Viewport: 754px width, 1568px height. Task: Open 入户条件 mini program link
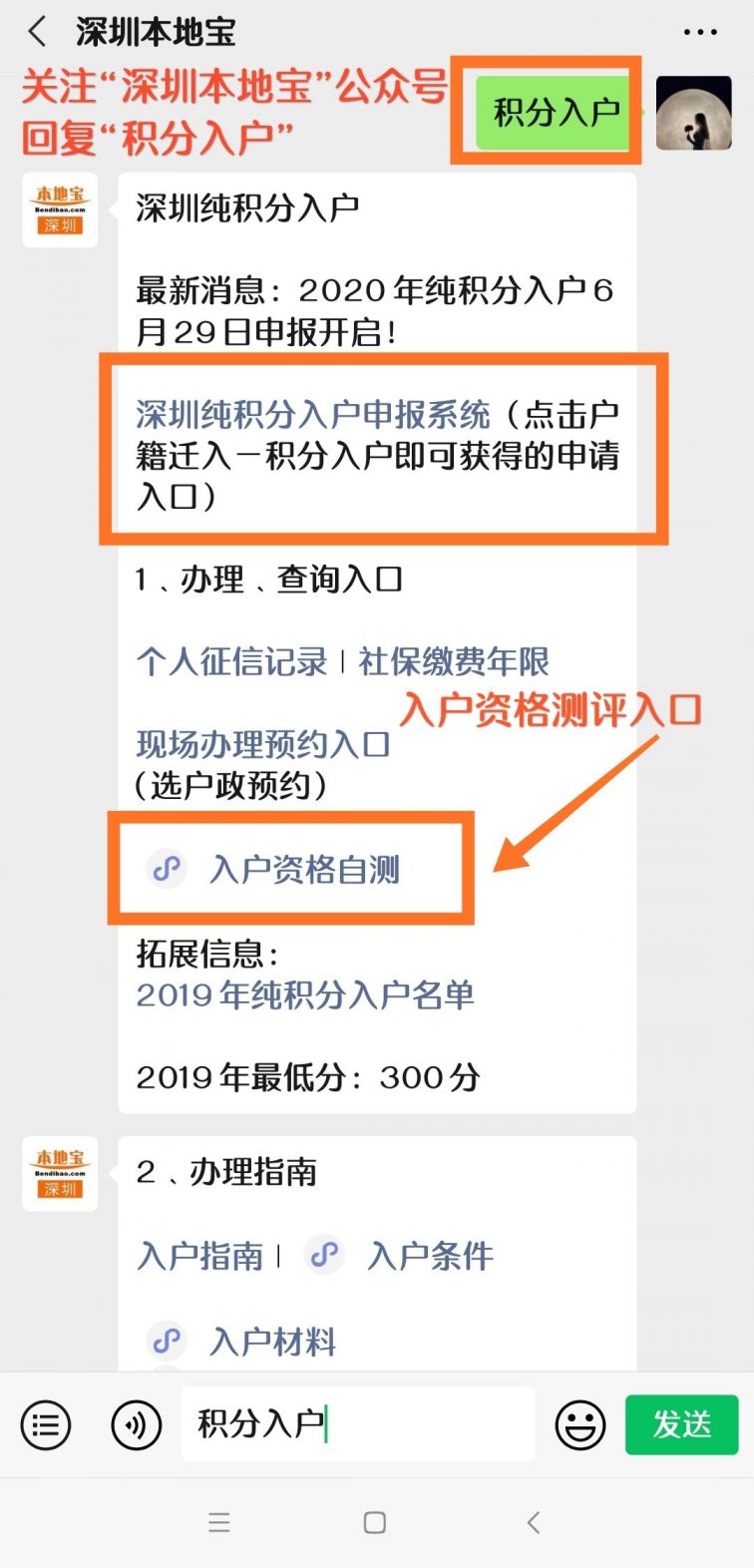(x=429, y=1256)
